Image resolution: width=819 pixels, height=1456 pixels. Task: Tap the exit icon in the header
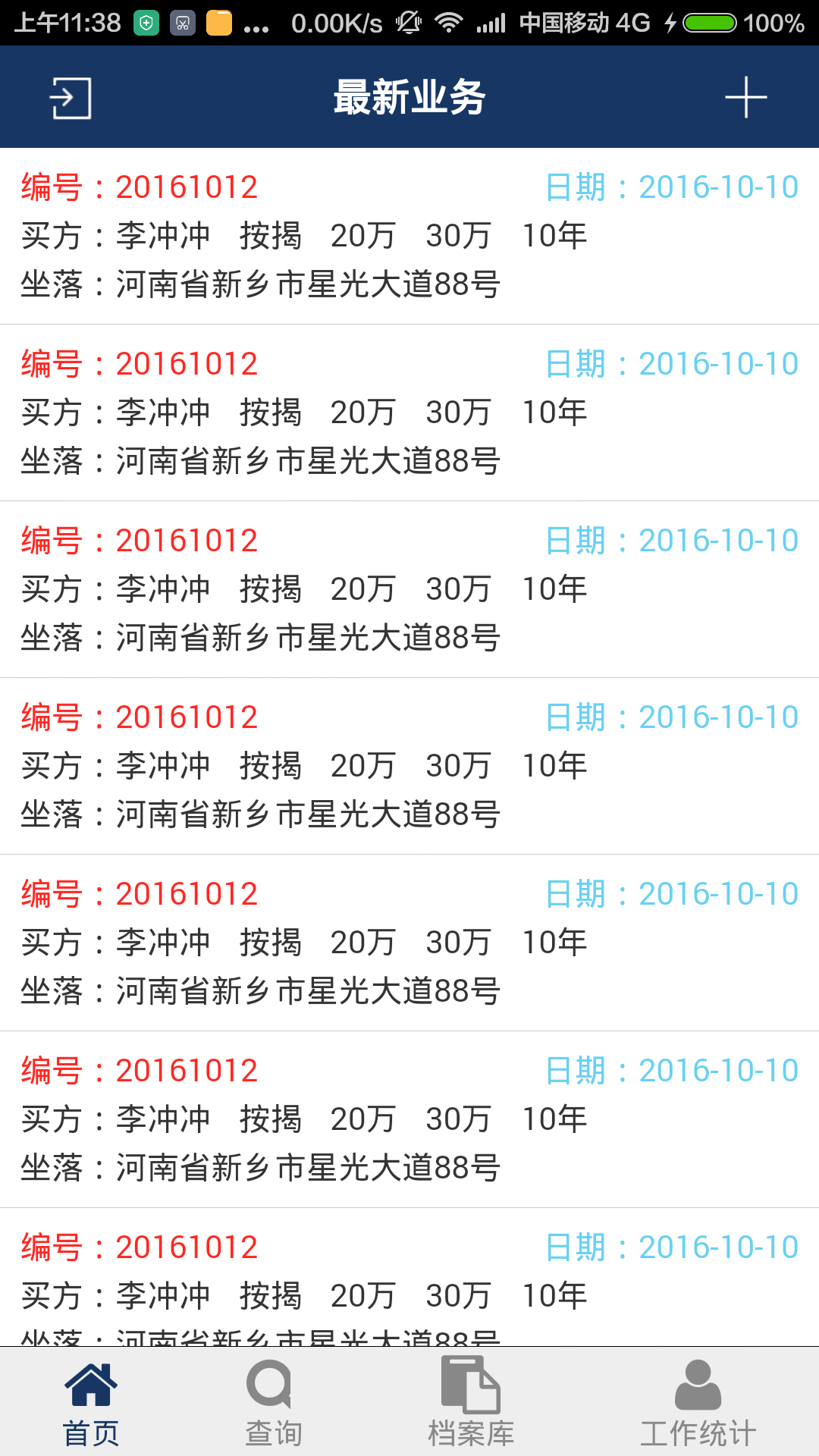71,98
